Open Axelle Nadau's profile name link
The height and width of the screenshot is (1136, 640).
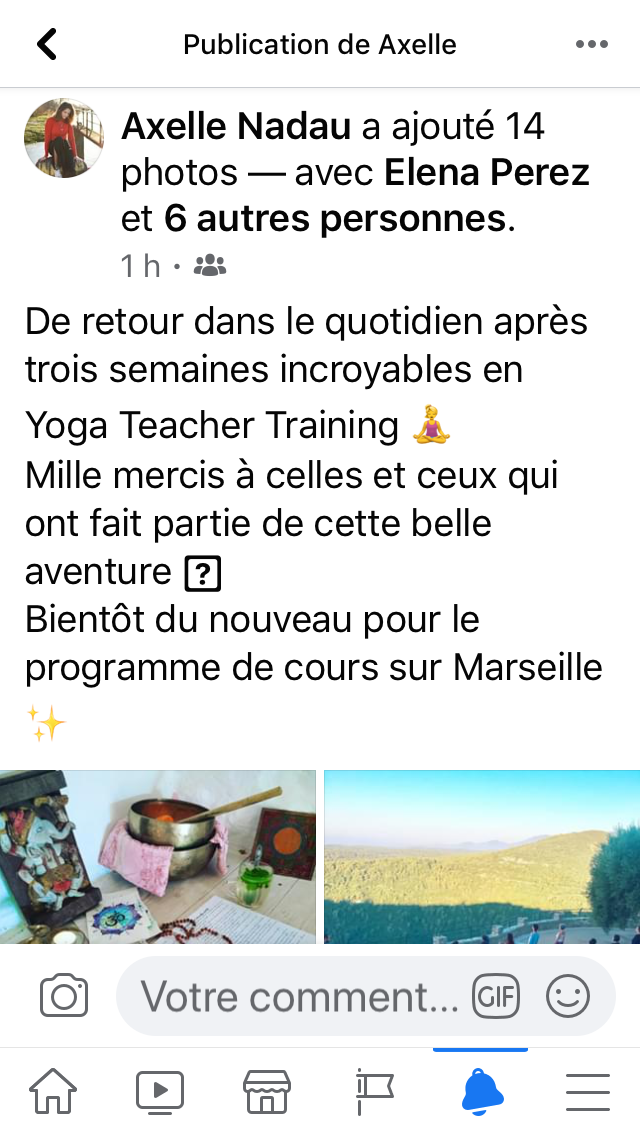(236, 126)
